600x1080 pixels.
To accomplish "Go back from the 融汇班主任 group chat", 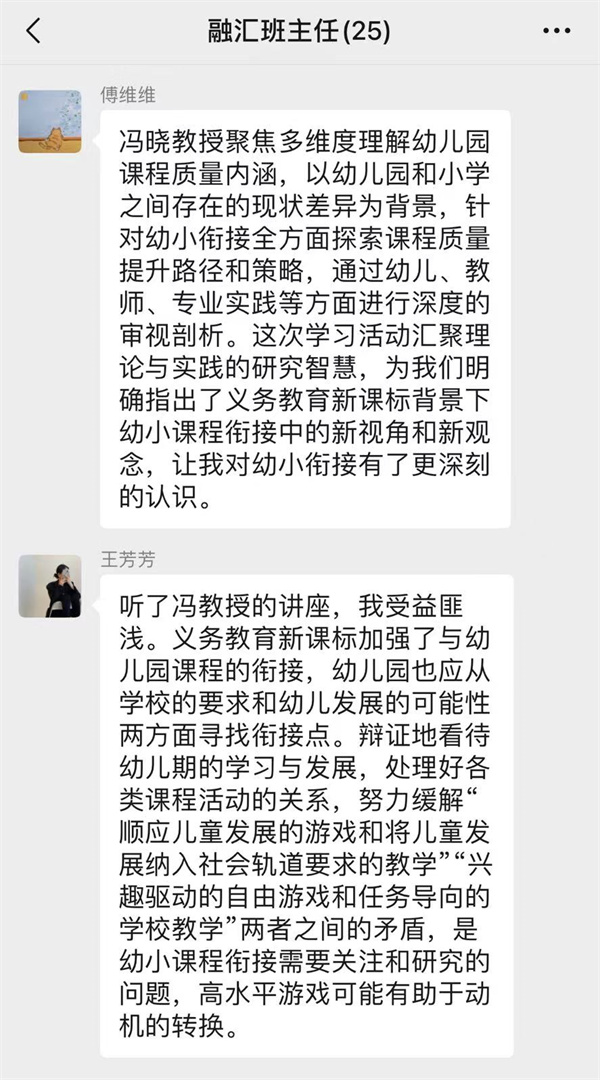I will 33,31.
